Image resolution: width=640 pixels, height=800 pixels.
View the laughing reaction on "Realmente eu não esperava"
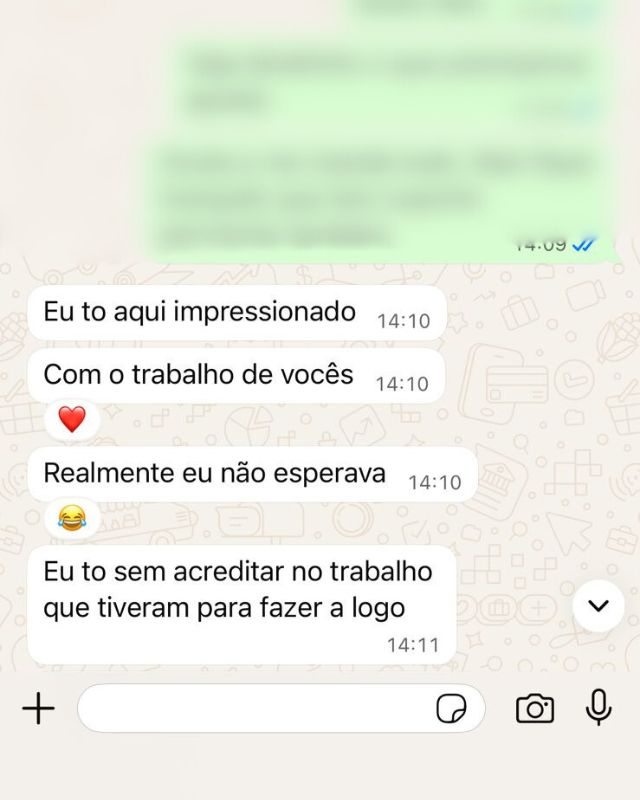pyautogui.click(x=72, y=518)
